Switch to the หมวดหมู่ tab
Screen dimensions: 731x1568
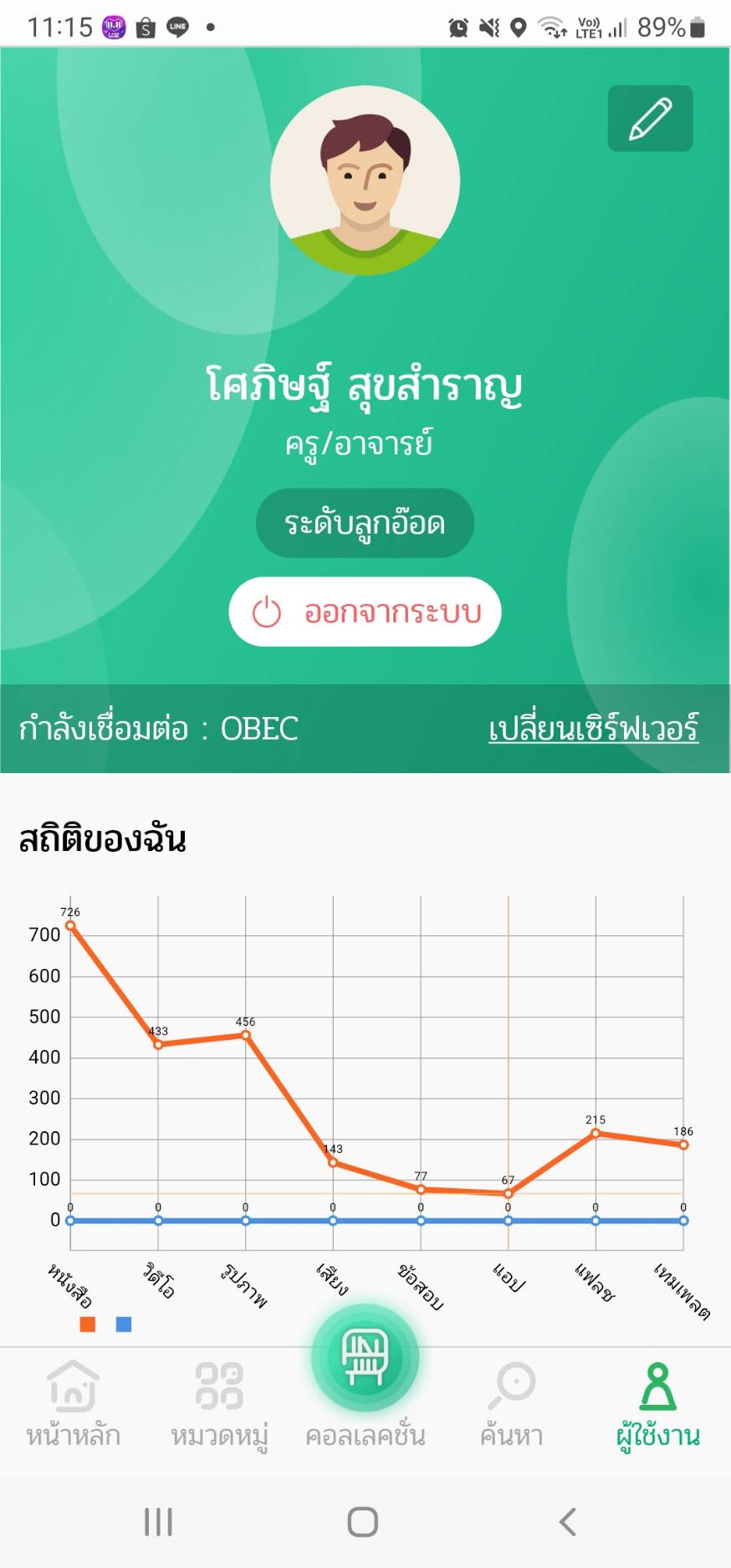(219, 1405)
